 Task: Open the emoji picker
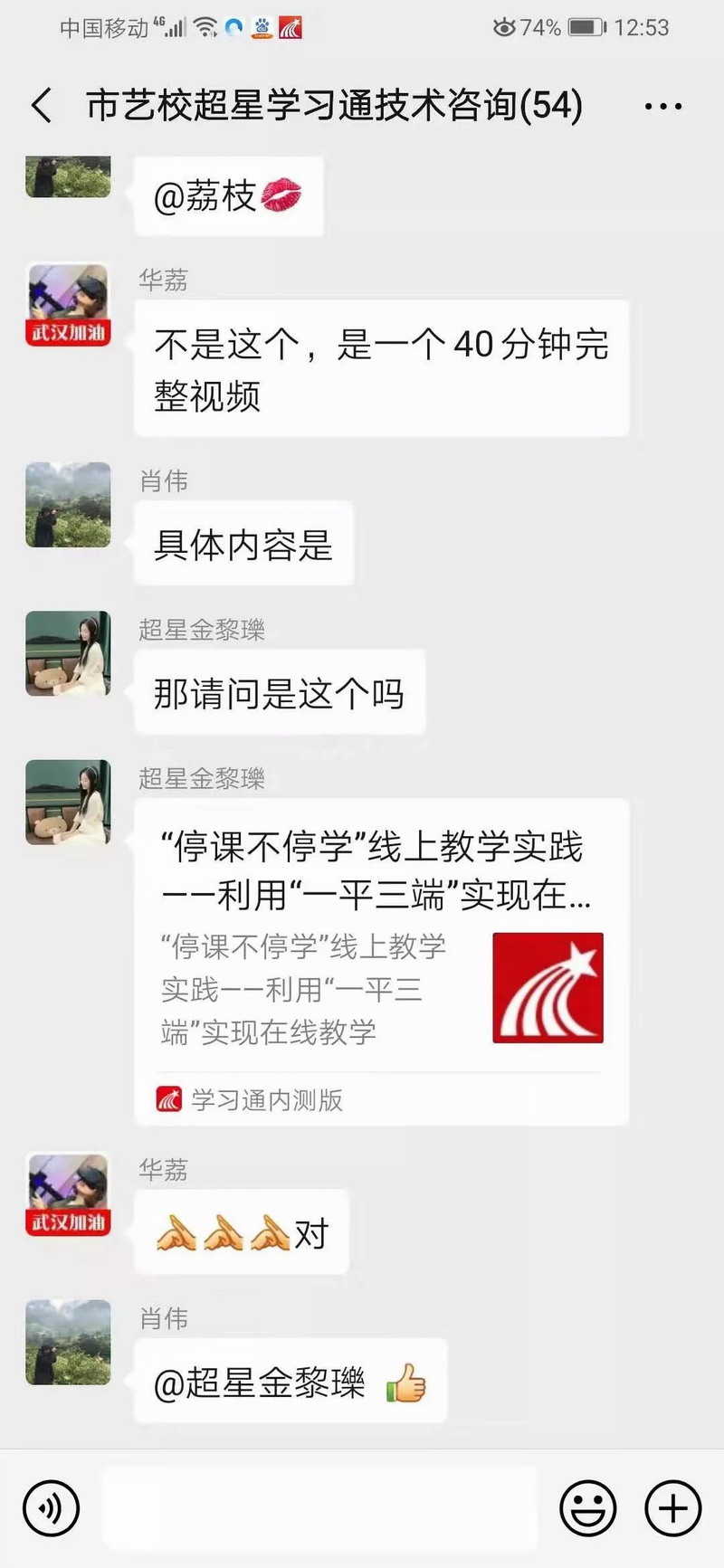(587, 1508)
